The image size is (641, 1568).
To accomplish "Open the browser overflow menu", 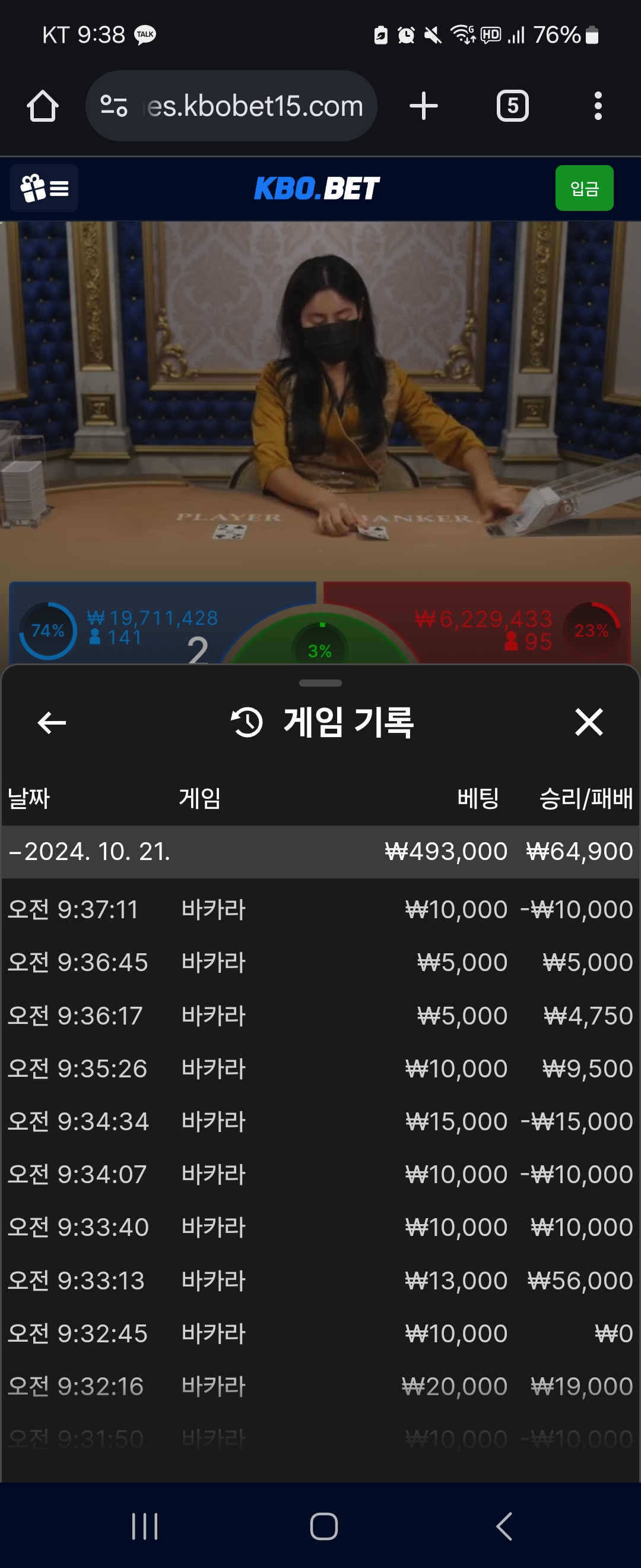I will click(598, 106).
